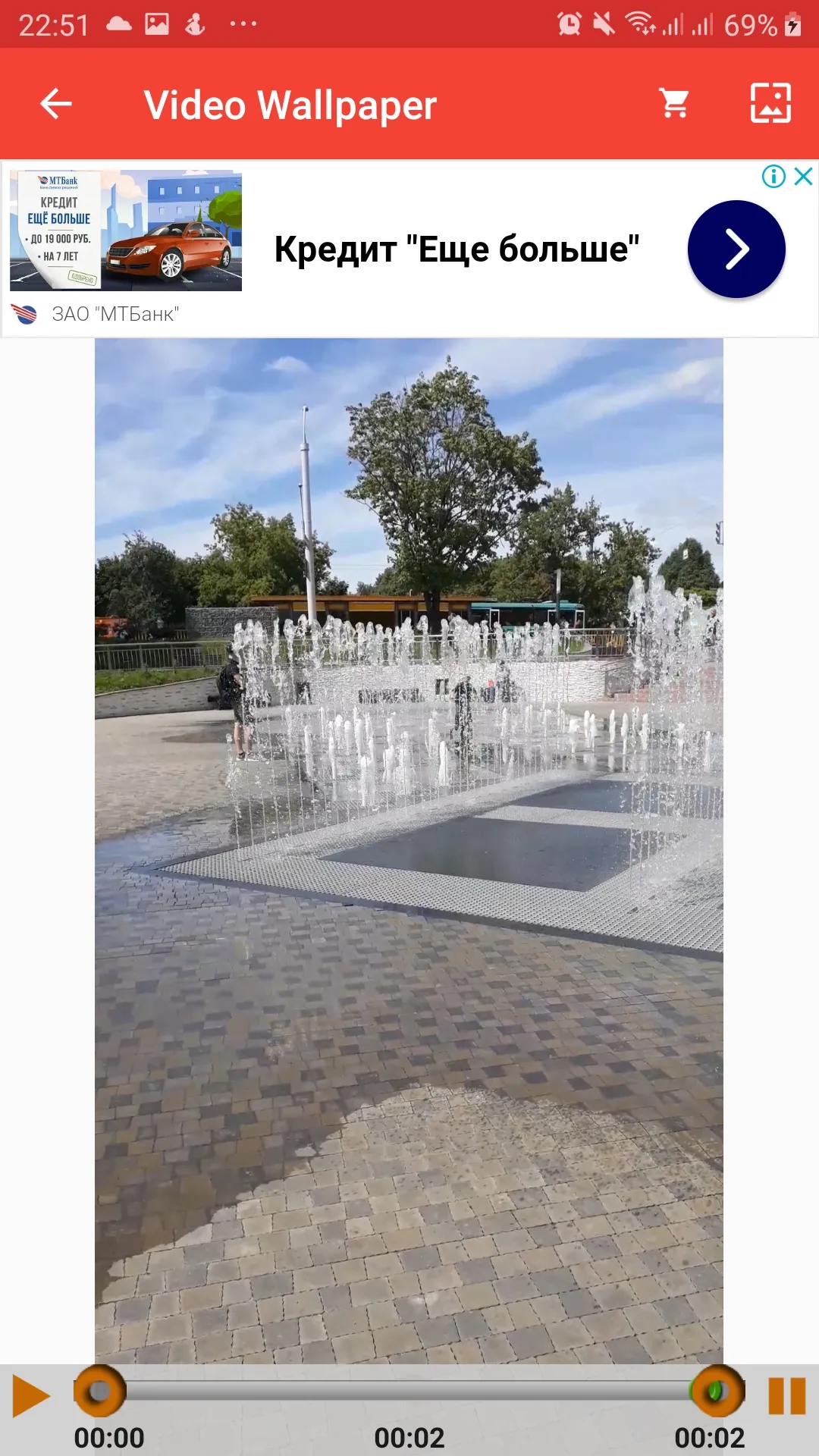
Task: Go back using the arrow icon
Action: (x=55, y=104)
